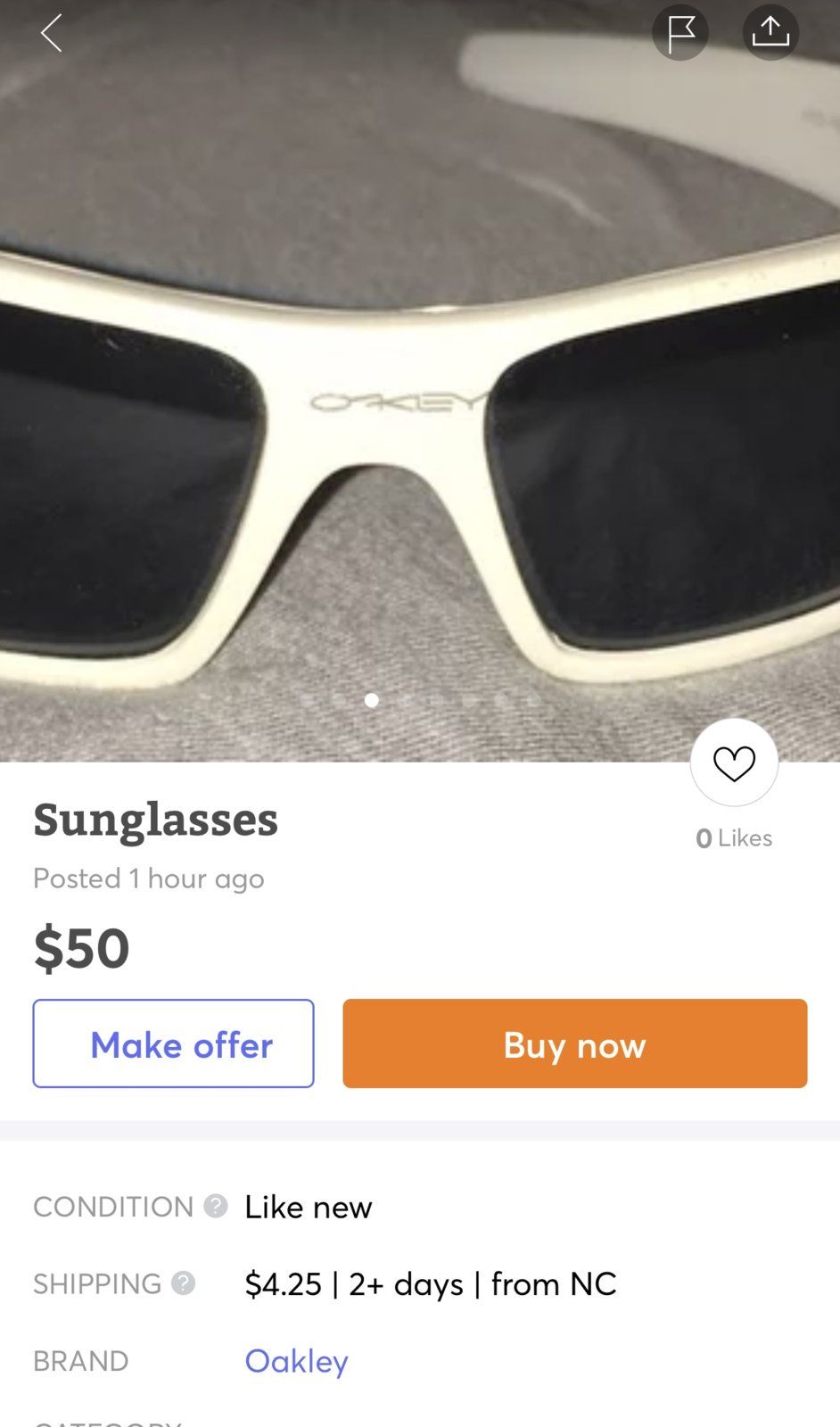This screenshot has width=840, height=1427.
Task: Go back using the top-left arrow
Action: coord(51,33)
